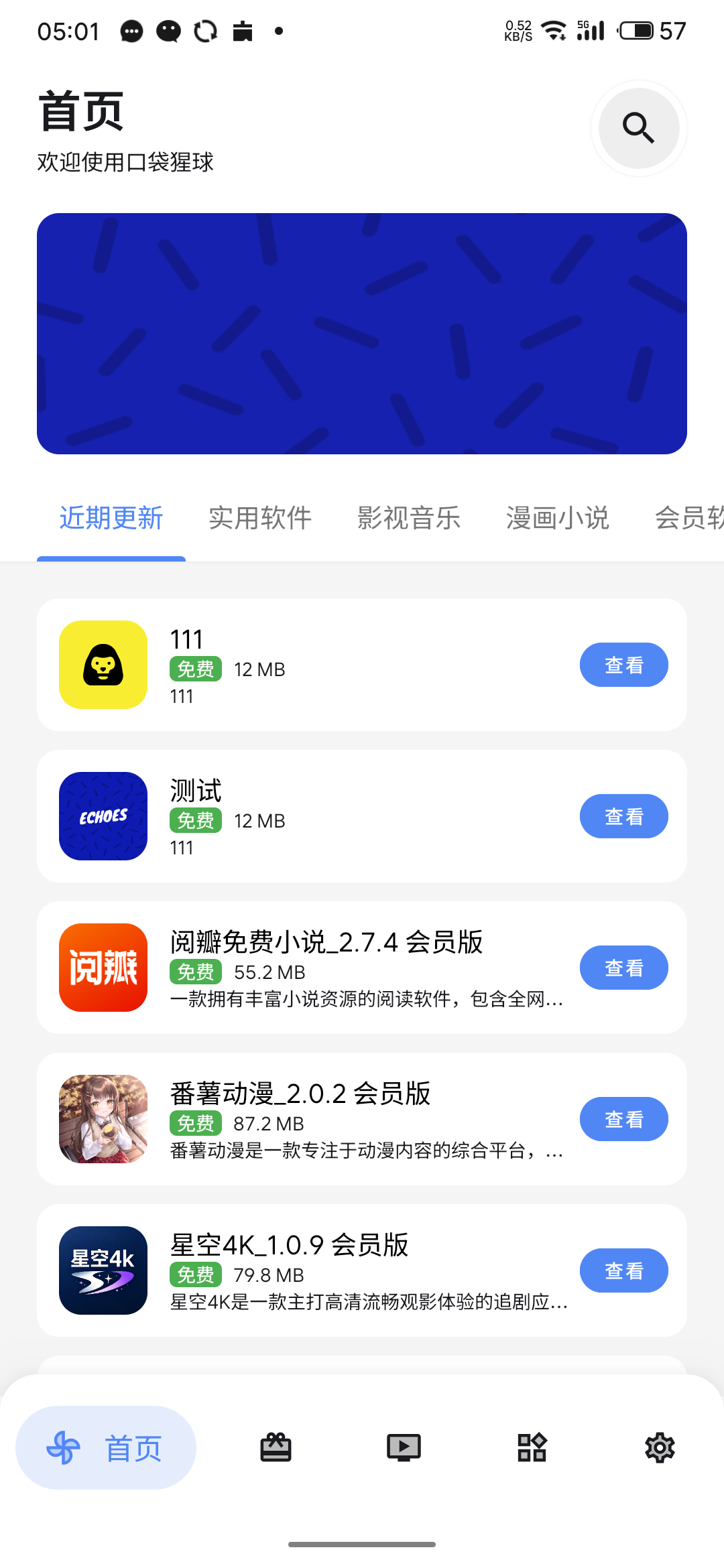Open the search magnifier icon
The image size is (724, 1568).
[x=638, y=128]
